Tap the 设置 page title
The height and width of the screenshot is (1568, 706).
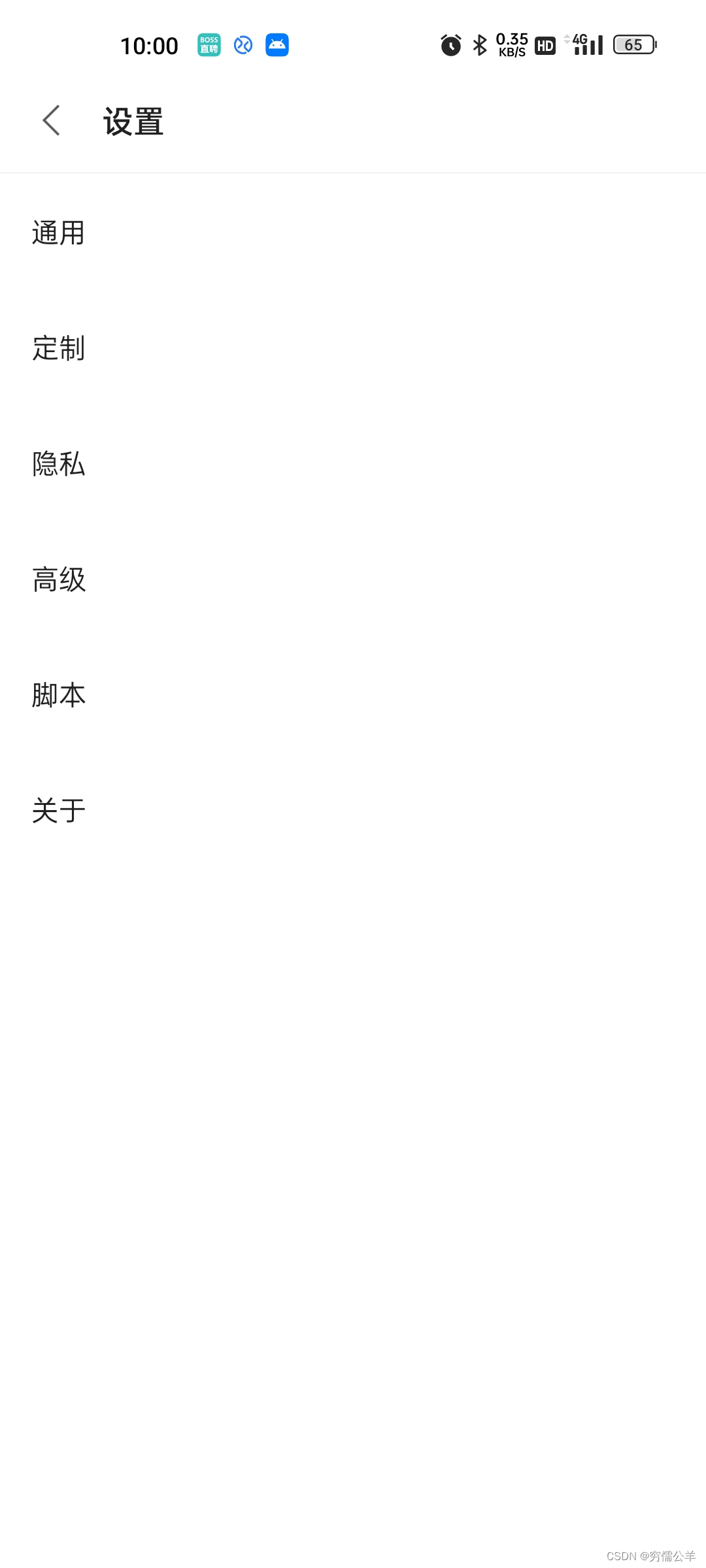[x=133, y=121]
